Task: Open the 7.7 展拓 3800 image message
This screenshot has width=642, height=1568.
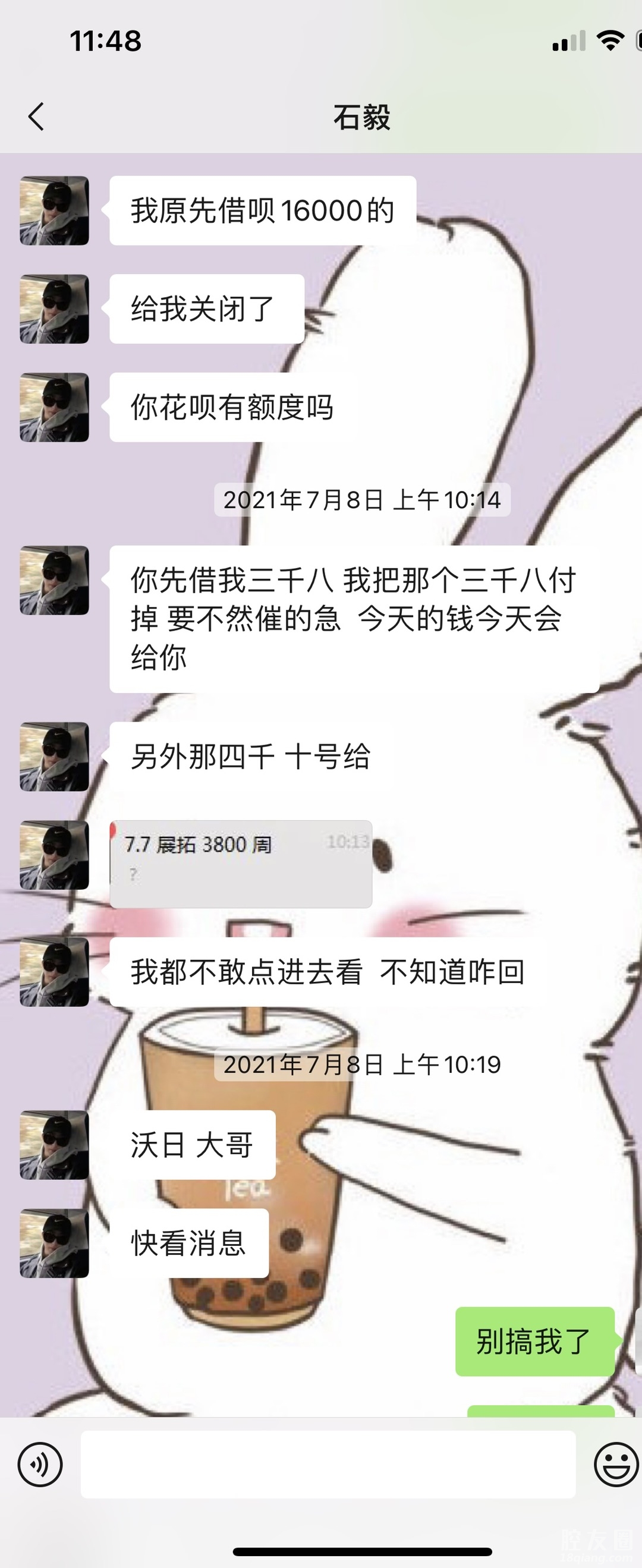Action: pos(241,864)
